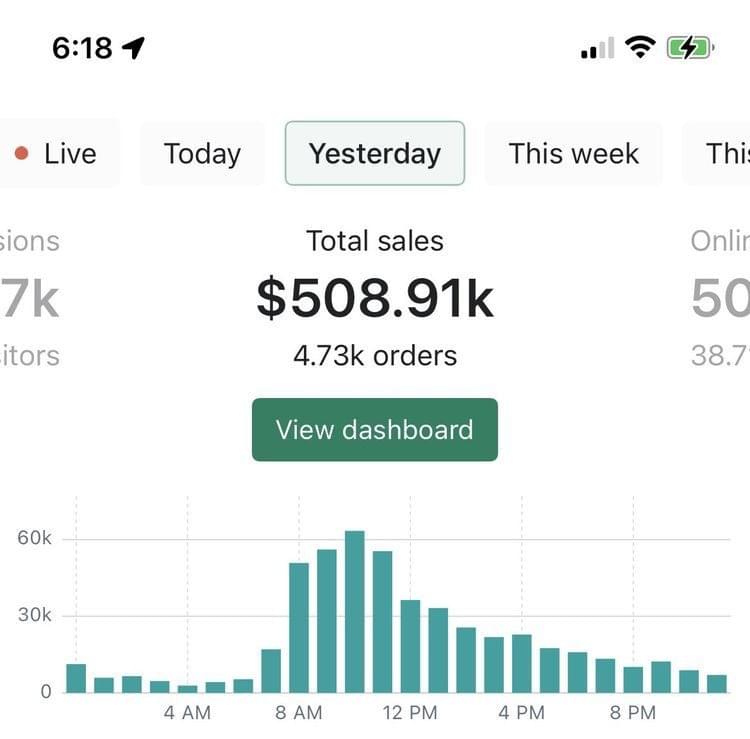Select the Yesterday tab

tap(375, 153)
